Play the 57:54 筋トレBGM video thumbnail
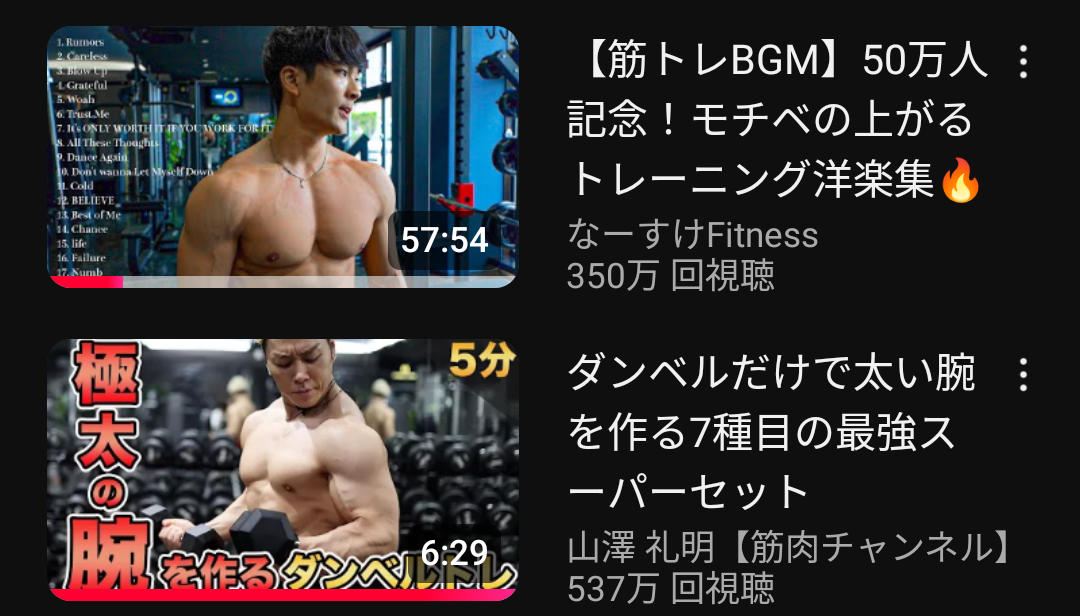1080x616 pixels. [x=283, y=157]
